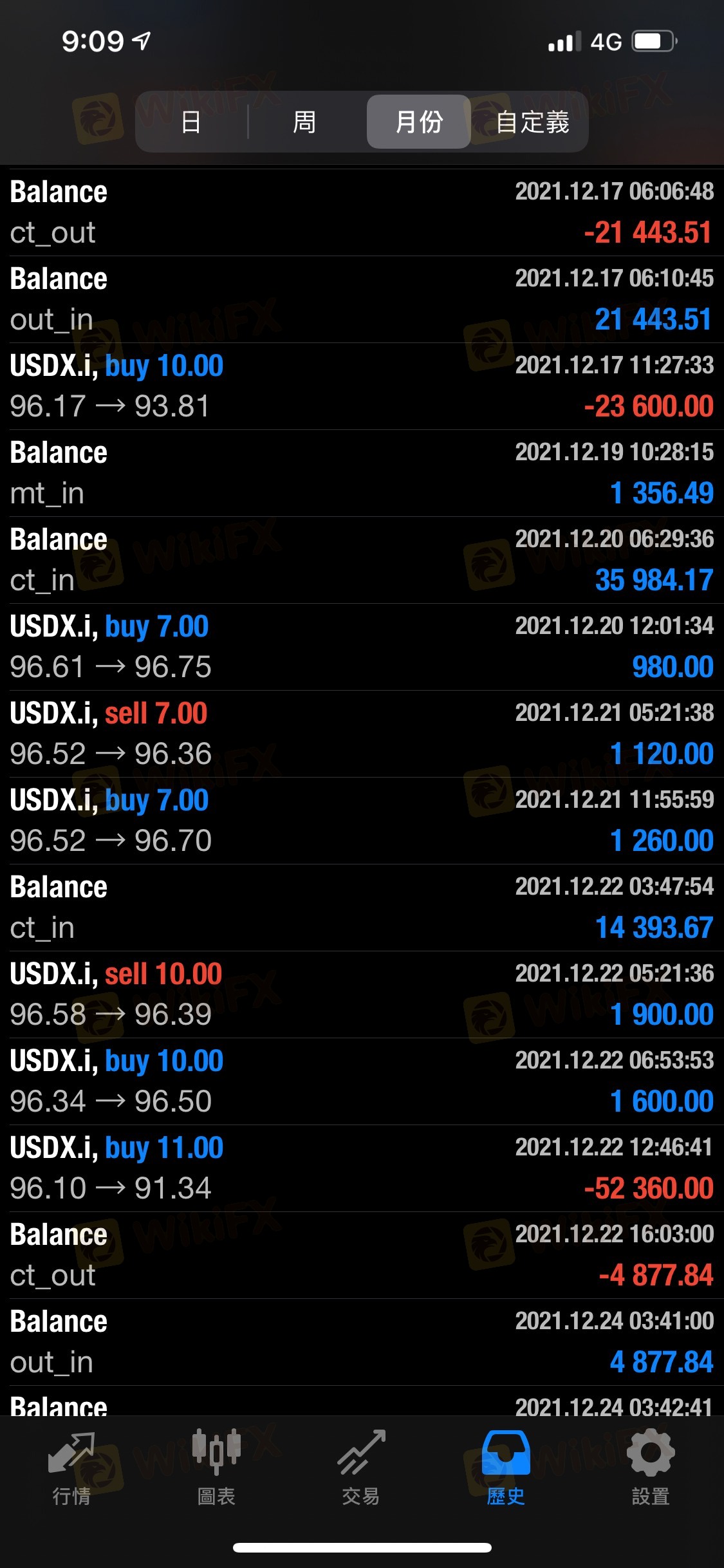Switch to the 日 period filter
The width and height of the screenshot is (724, 1568).
[x=191, y=122]
